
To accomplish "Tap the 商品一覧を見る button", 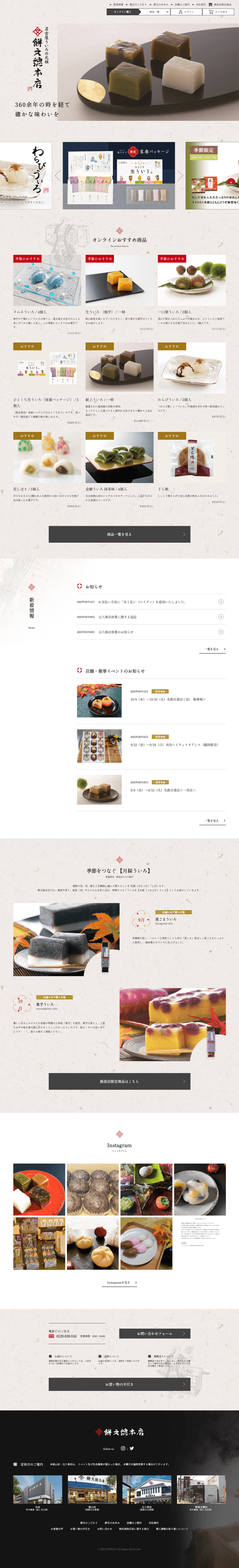I will click(x=119, y=535).
